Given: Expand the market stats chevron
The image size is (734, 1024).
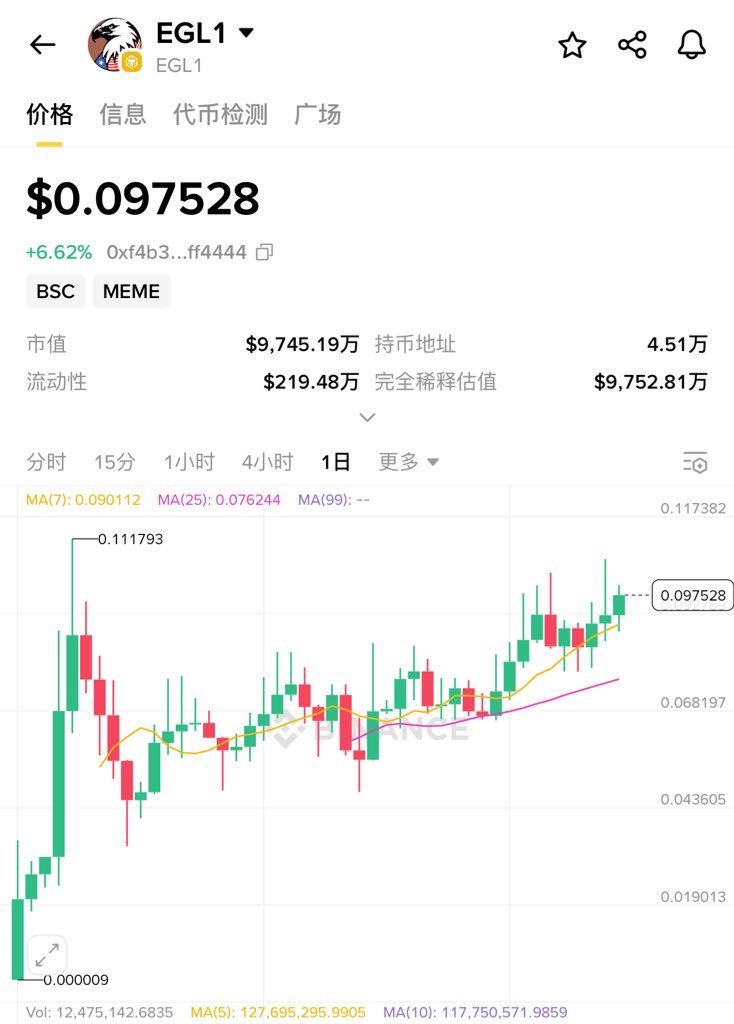Looking at the screenshot, I should click(367, 417).
